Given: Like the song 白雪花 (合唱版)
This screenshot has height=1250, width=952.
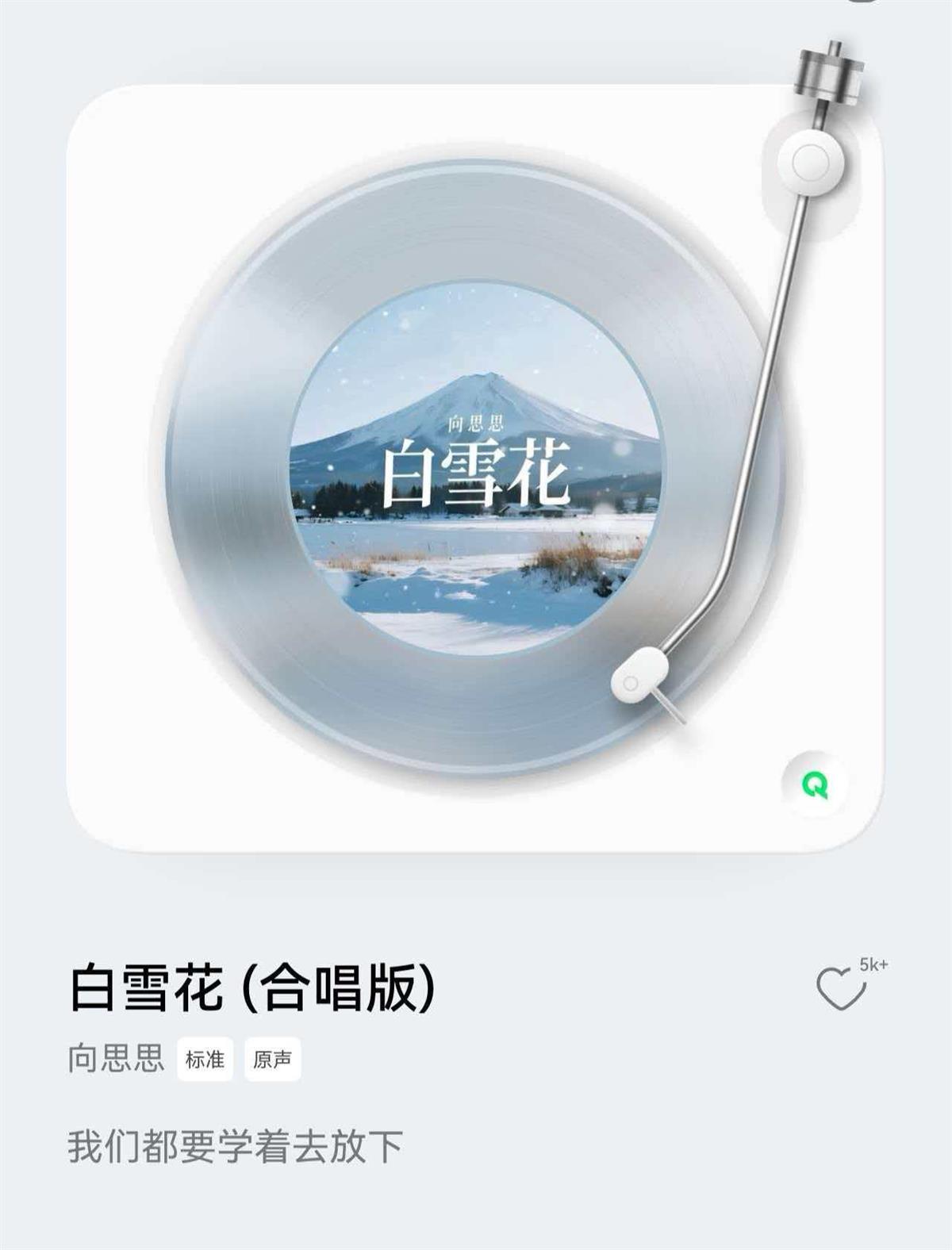Looking at the screenshot, I should click(x=841, y=988).
